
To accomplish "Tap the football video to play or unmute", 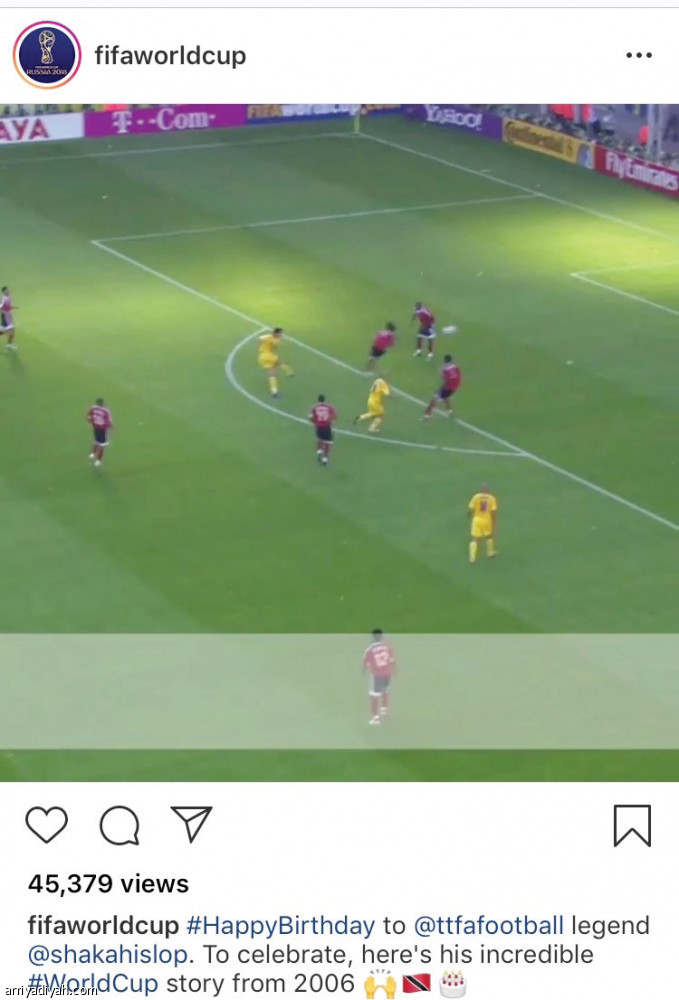I will [x=339, y=442].
